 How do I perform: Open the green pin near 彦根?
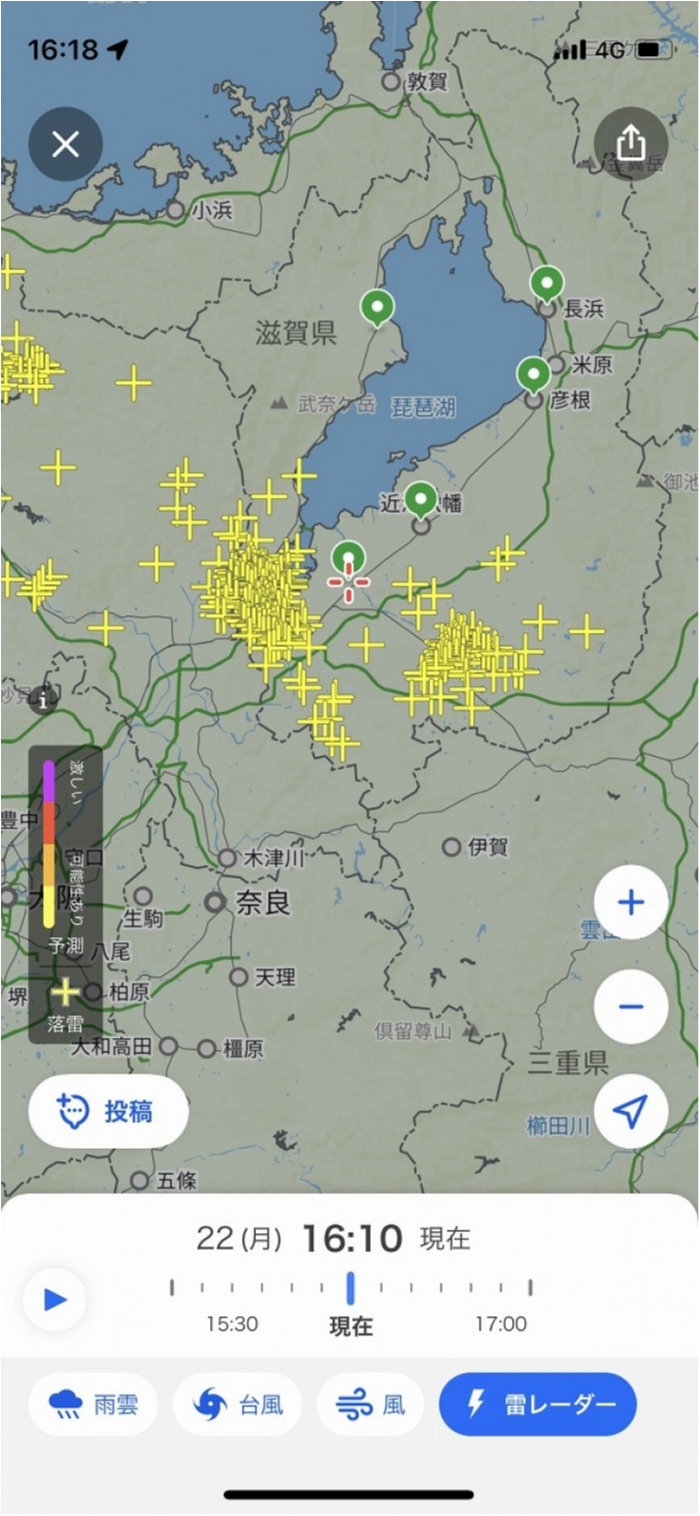point(533,375)
